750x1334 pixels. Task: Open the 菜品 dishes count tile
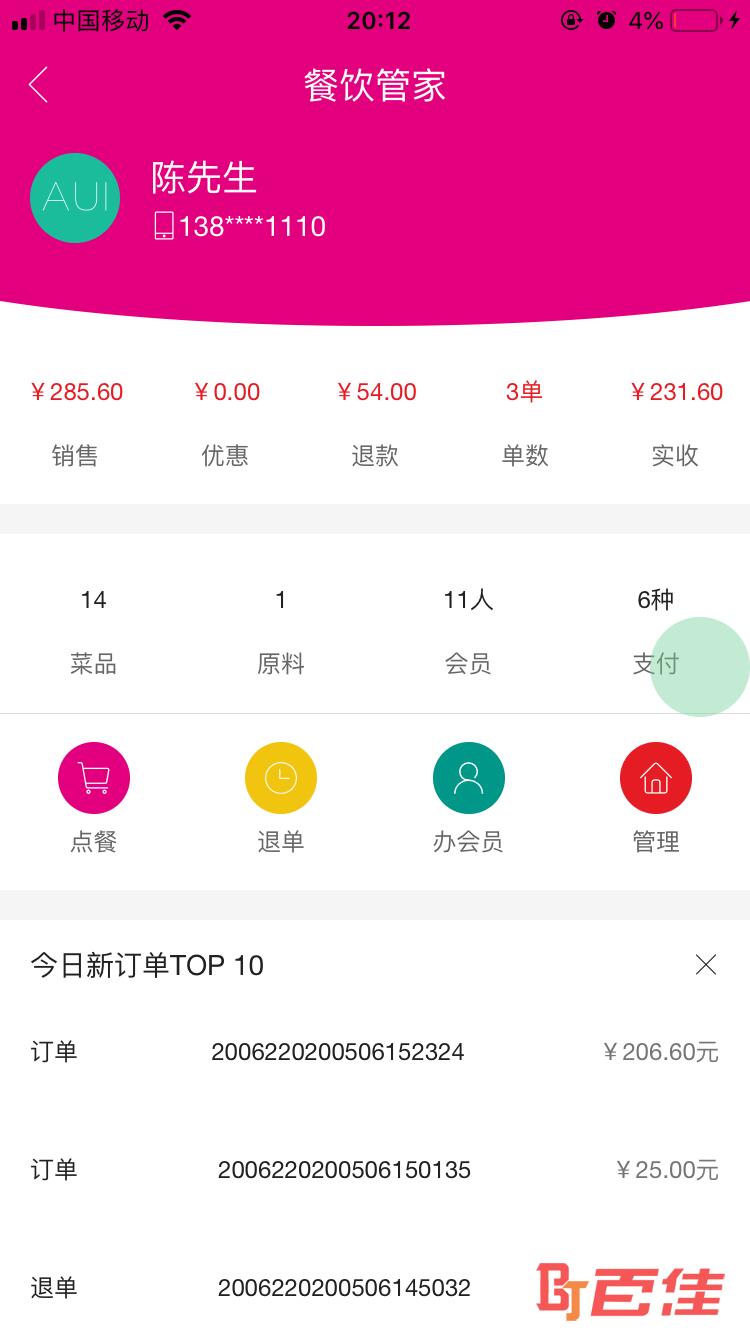pyautogui.click(x=94, y=631)
